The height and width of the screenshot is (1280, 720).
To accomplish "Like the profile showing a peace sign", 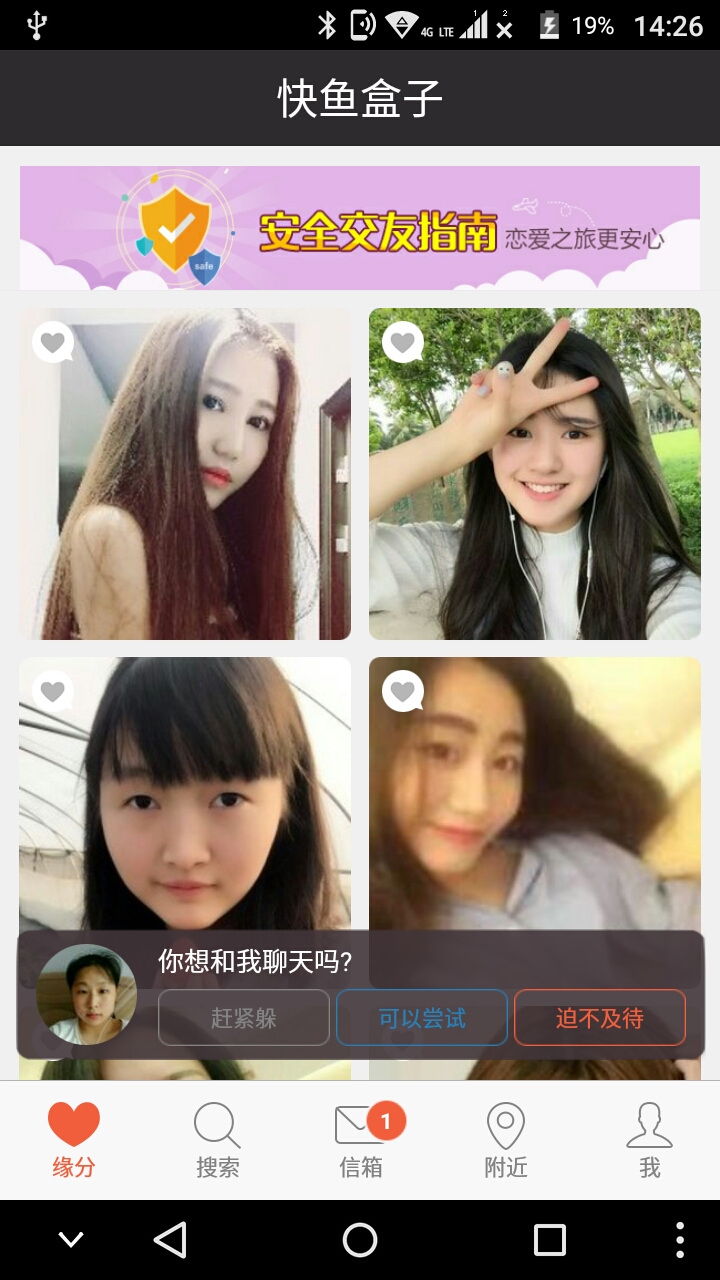I will tap(402, 343).
